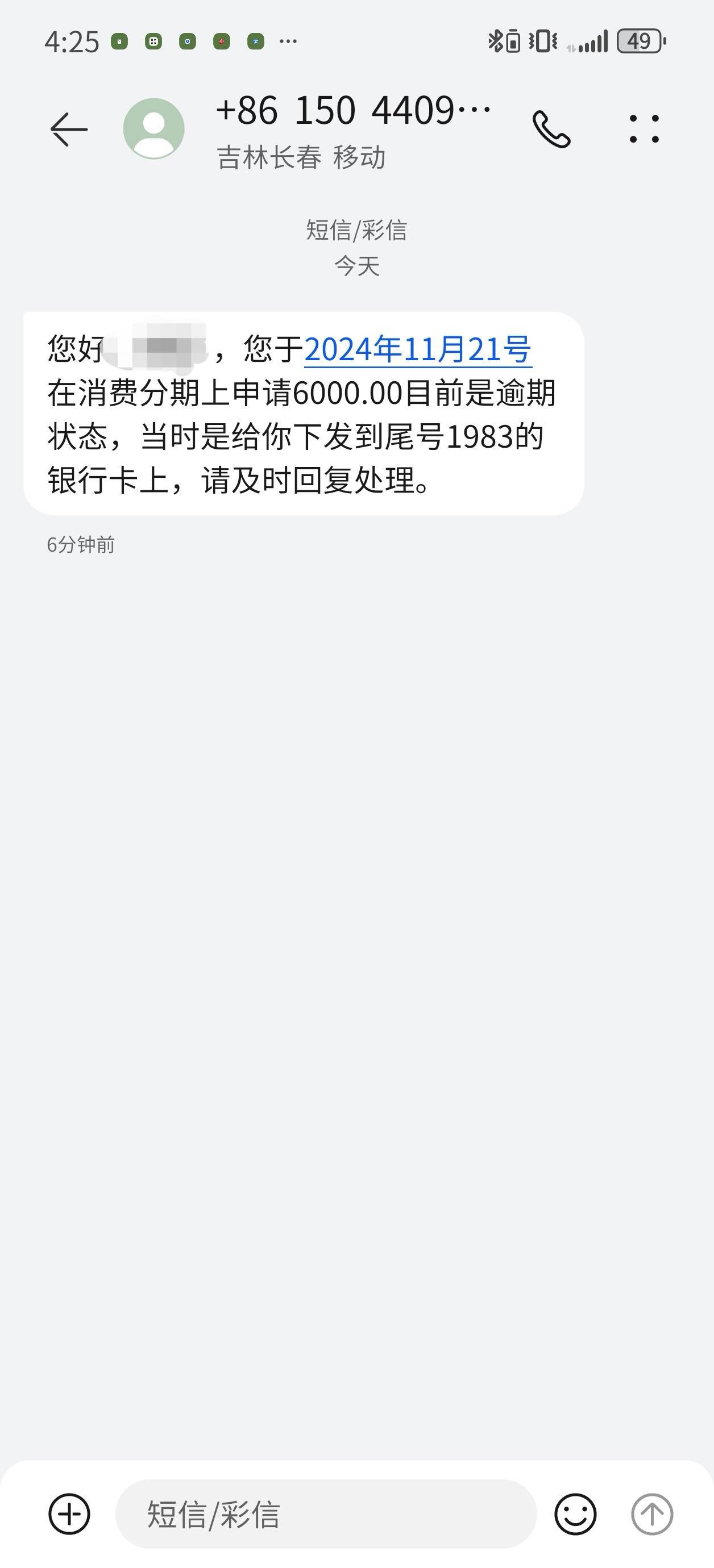Screen dimensions: 714x1568
Task: Go back to the message list
Action: coord(69,129)
